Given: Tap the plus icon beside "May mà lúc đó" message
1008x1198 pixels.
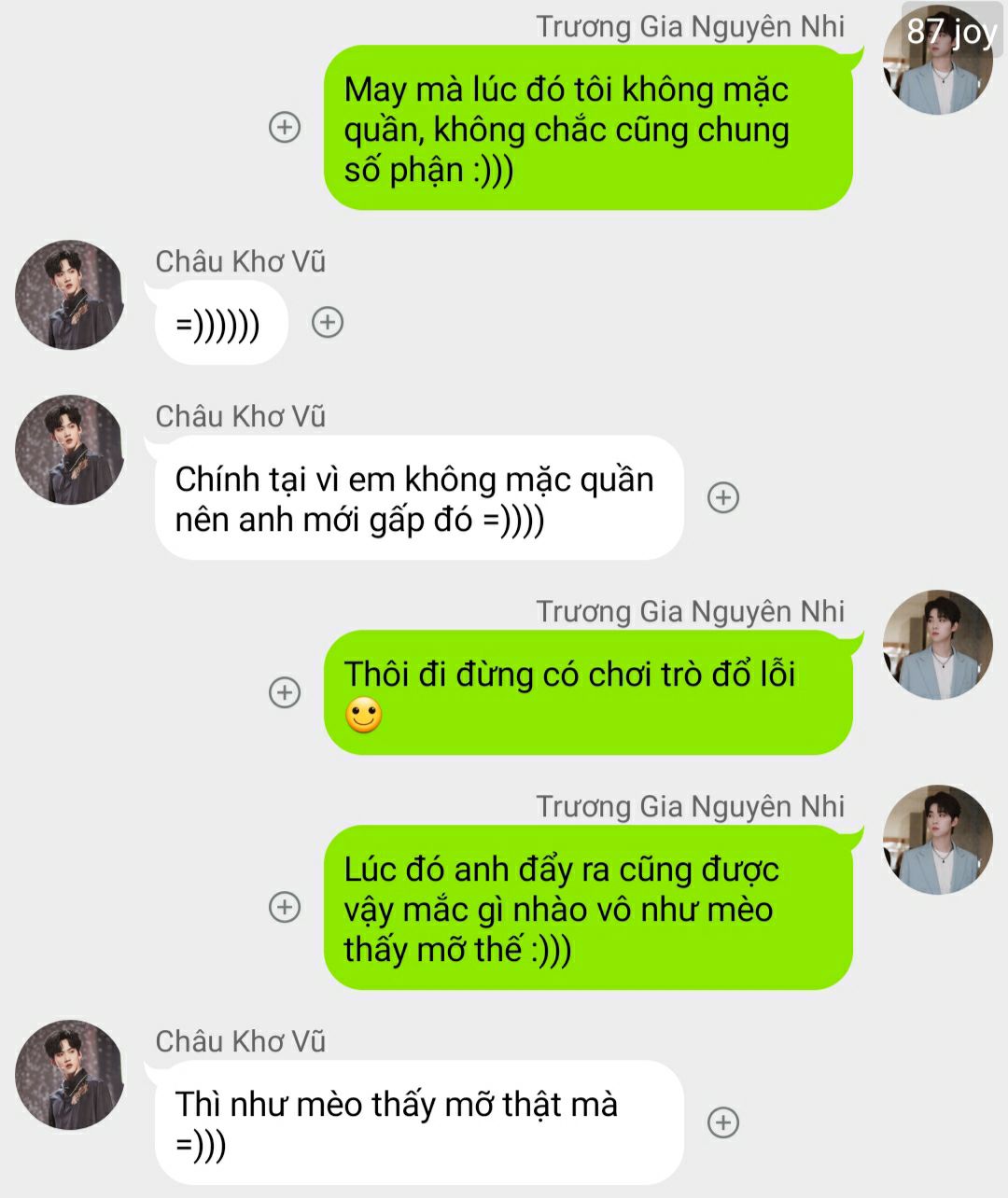Looking at the screenshot, I should [x=285, y=127].
